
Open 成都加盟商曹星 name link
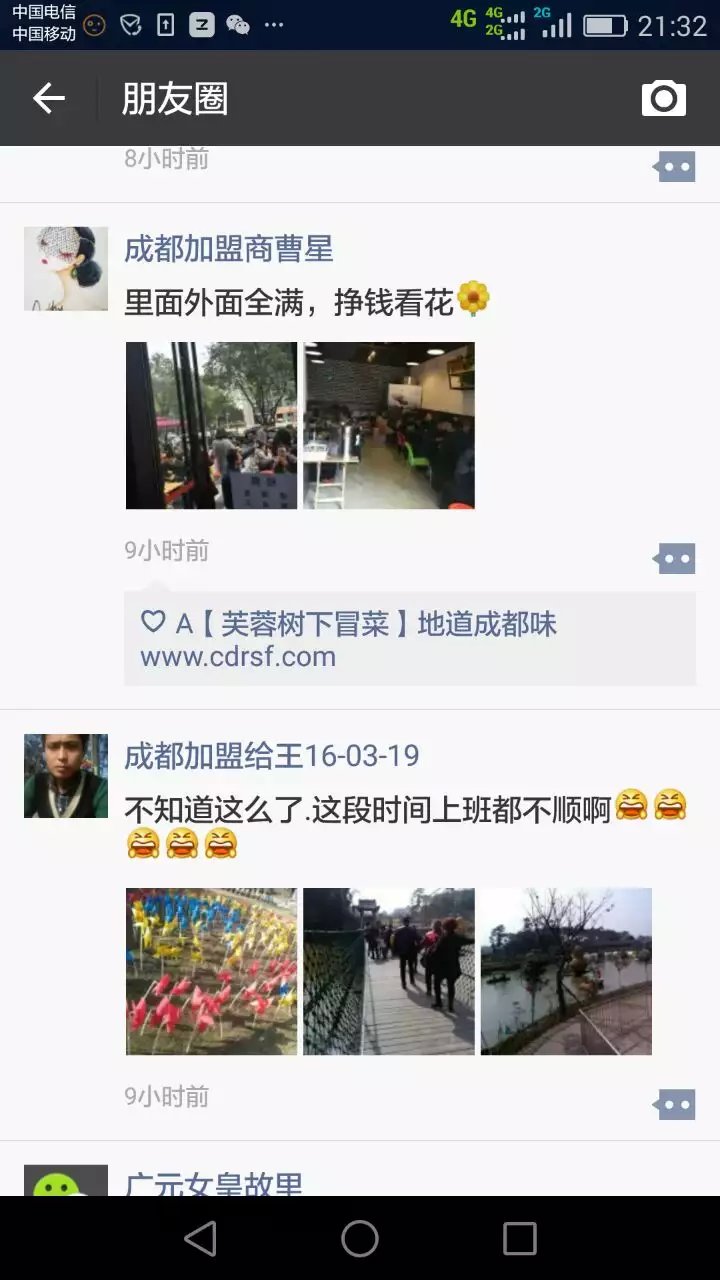click(228, 249)
